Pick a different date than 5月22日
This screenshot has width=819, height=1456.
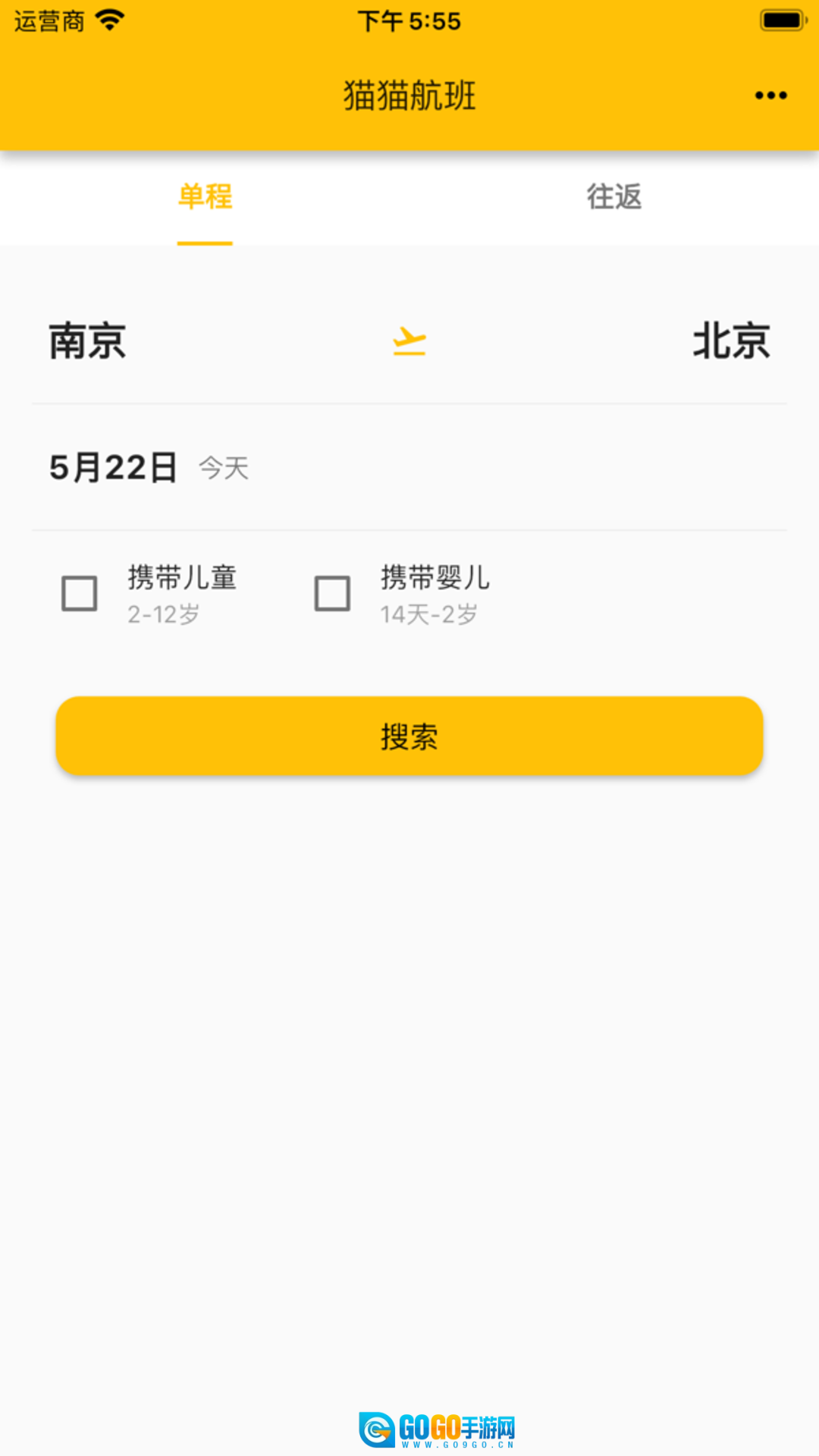click(x=114, y=467)
